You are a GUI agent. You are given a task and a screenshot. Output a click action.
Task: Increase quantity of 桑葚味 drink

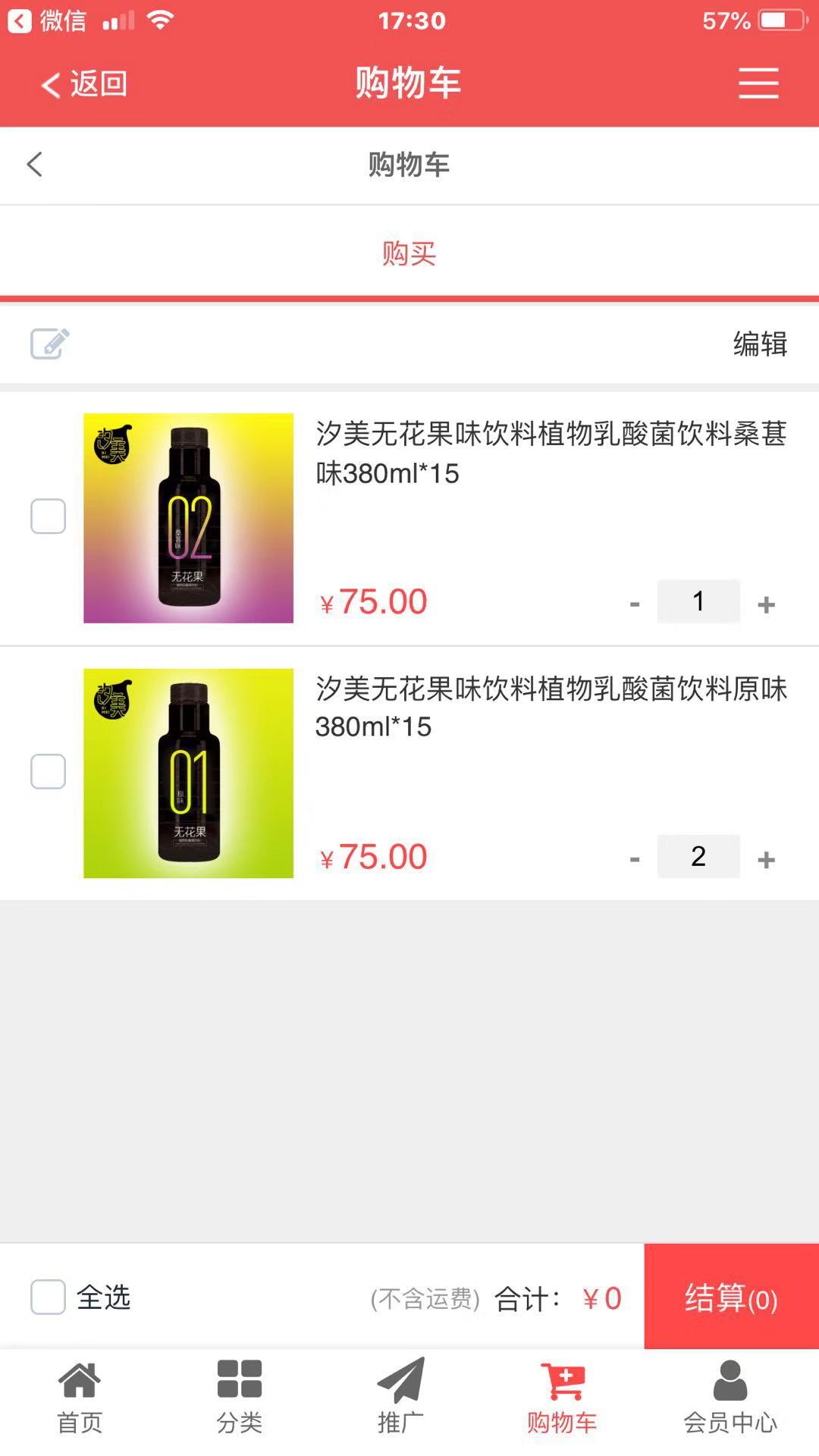766,604
